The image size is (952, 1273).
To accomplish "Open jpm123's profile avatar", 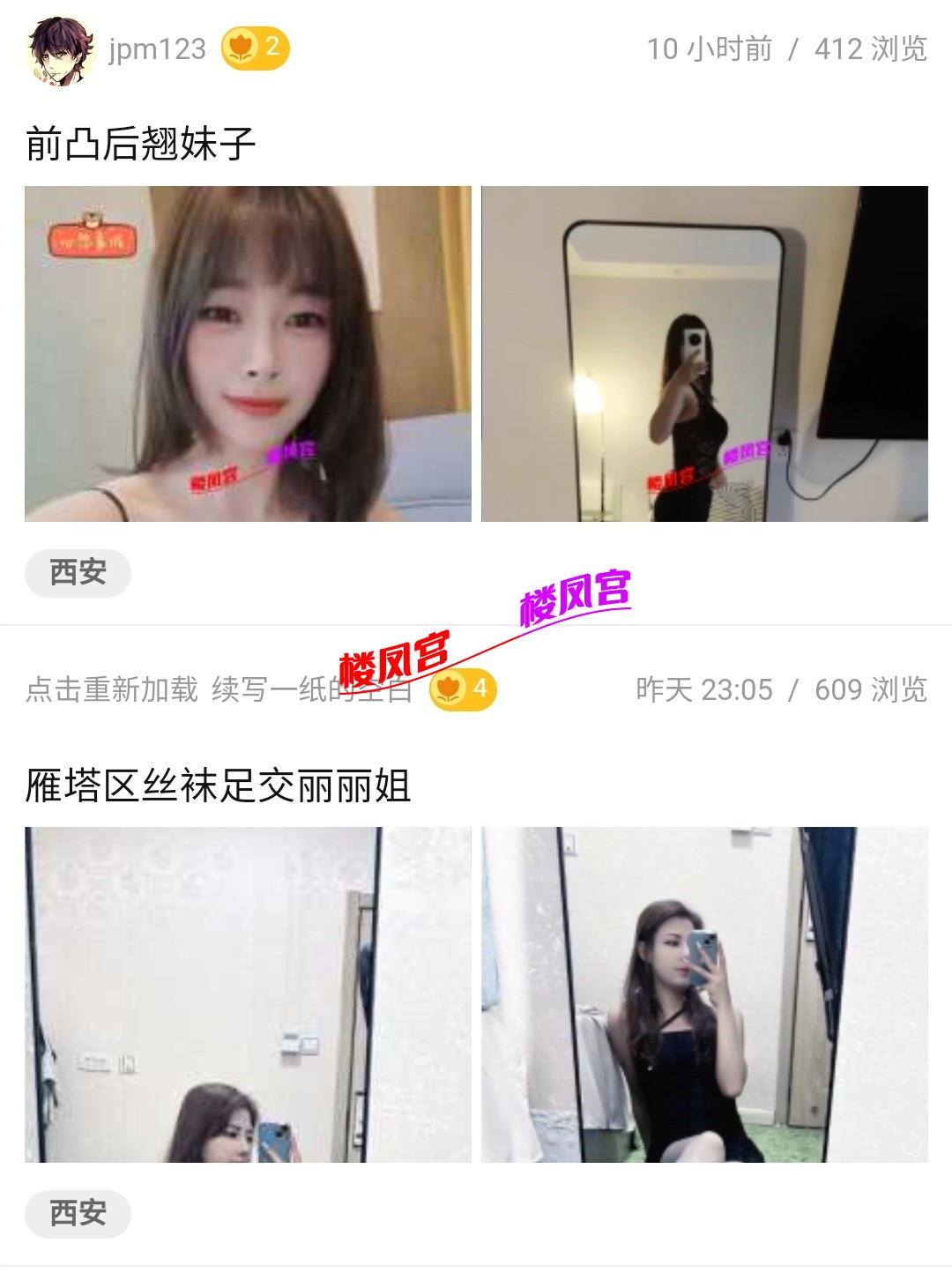I will click(x=60, y=50).
